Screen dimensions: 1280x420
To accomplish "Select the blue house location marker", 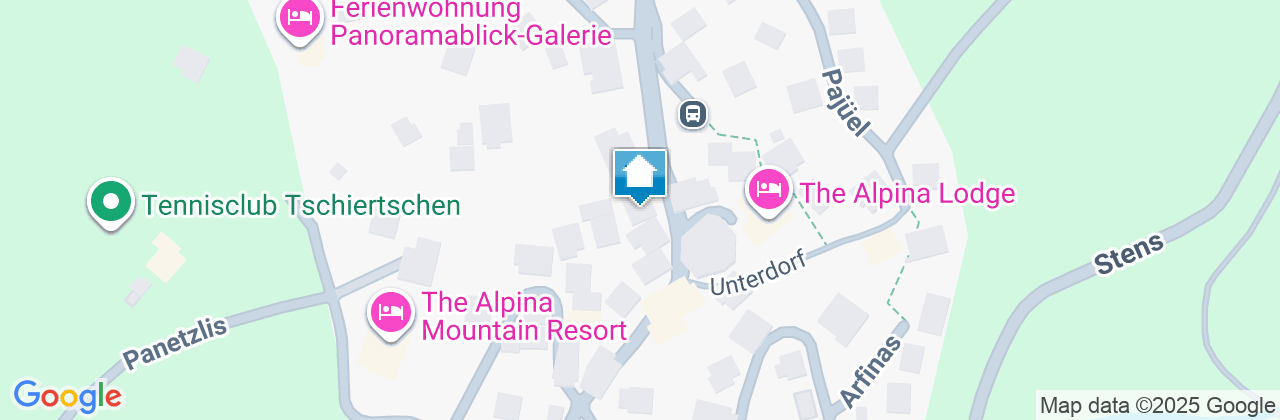I will [x=639, y=176].
